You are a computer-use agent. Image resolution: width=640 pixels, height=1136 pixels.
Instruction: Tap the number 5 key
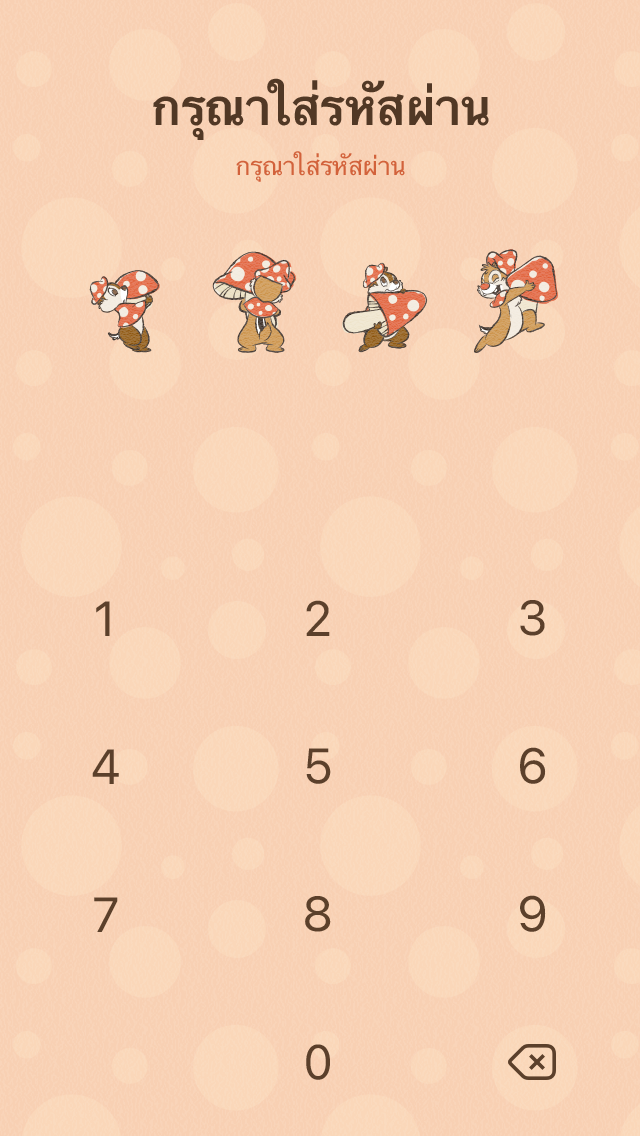click(x=318, y=767)
